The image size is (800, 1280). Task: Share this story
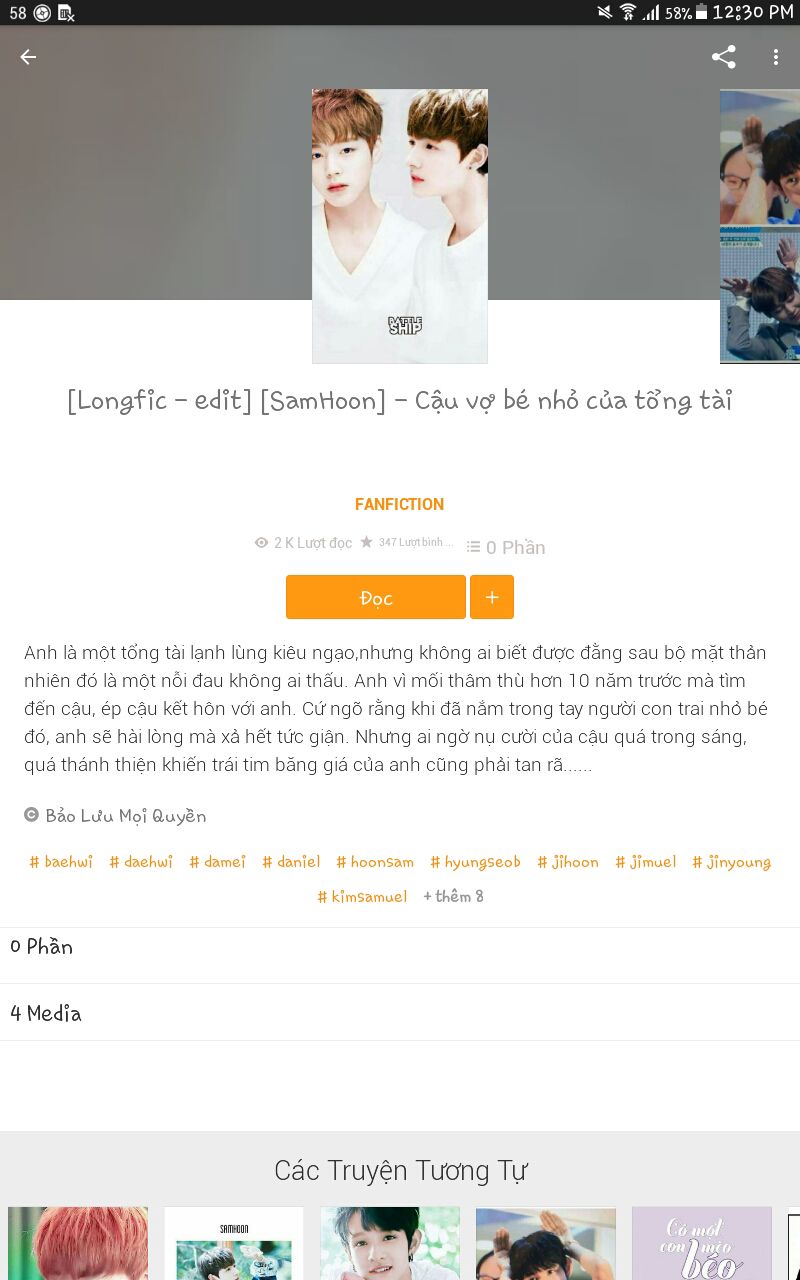point(723,57)
